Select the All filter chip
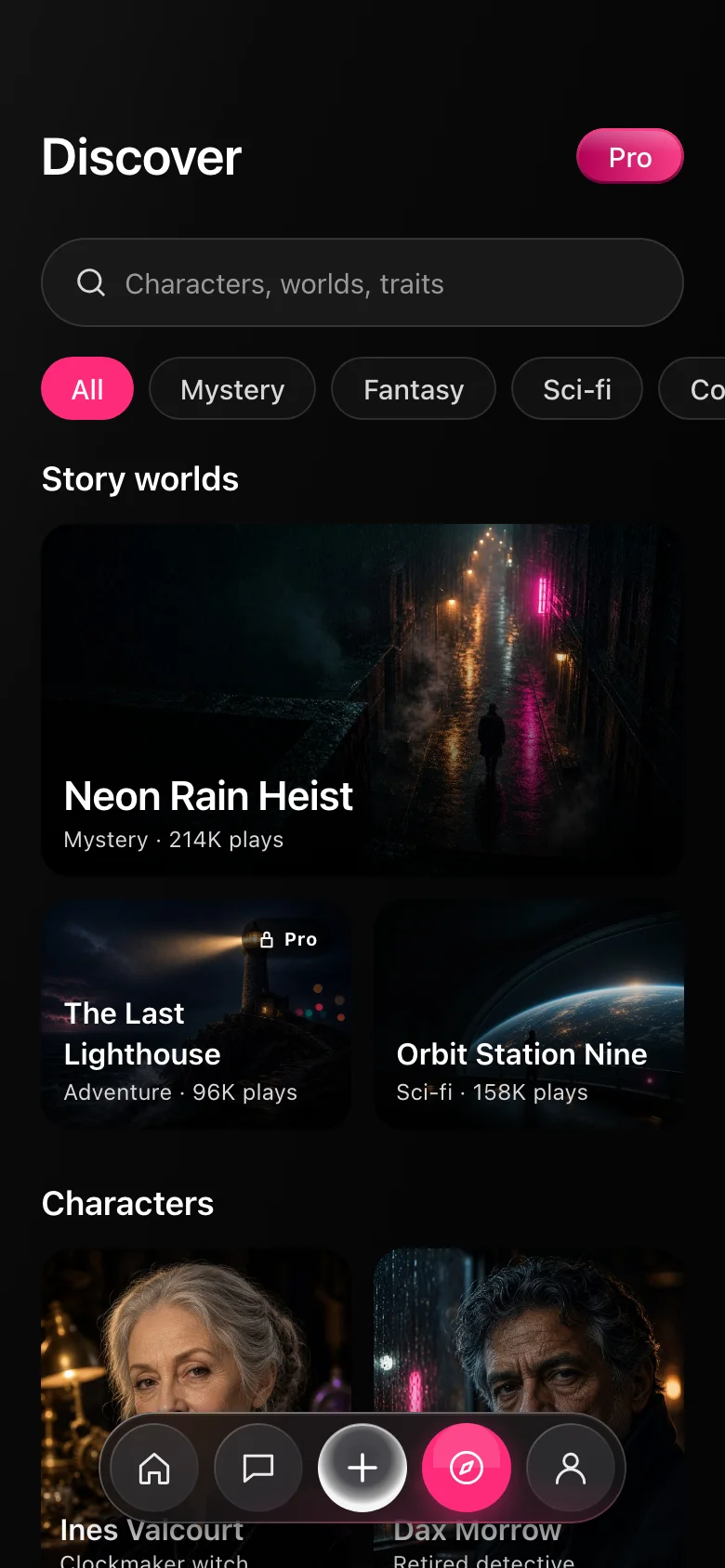Viewport: 725px width, 1568px height. (87, 388)
